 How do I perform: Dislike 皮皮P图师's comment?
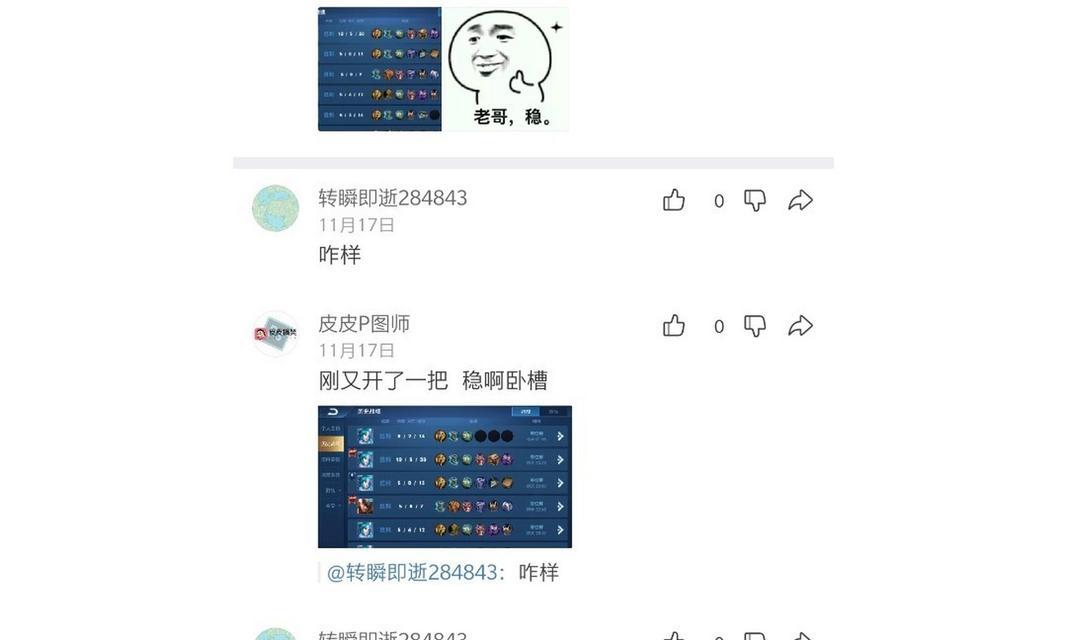click(x=755, y=326)
